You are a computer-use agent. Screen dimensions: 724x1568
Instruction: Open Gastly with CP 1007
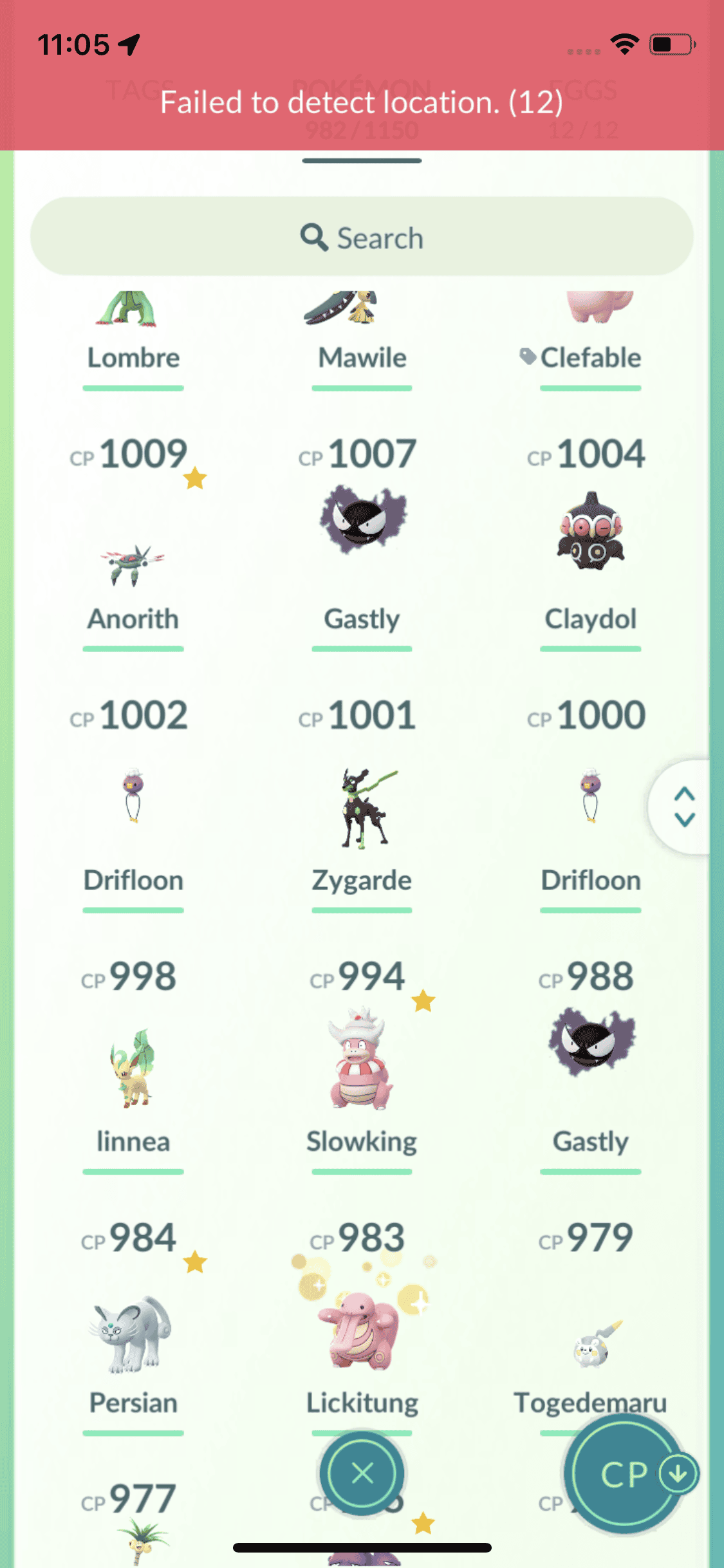point(362,519)
